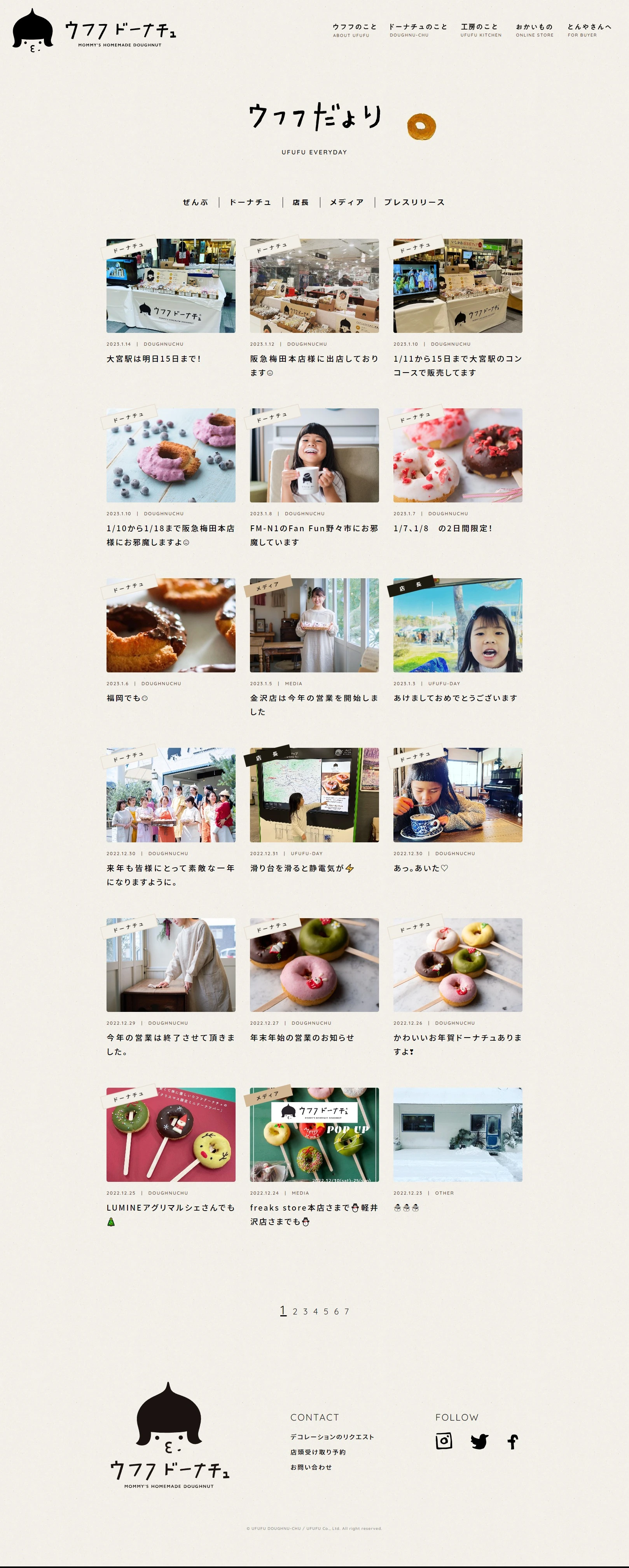Filter by プレスリリース
The image size is (629, 1568).
[414, 203]
